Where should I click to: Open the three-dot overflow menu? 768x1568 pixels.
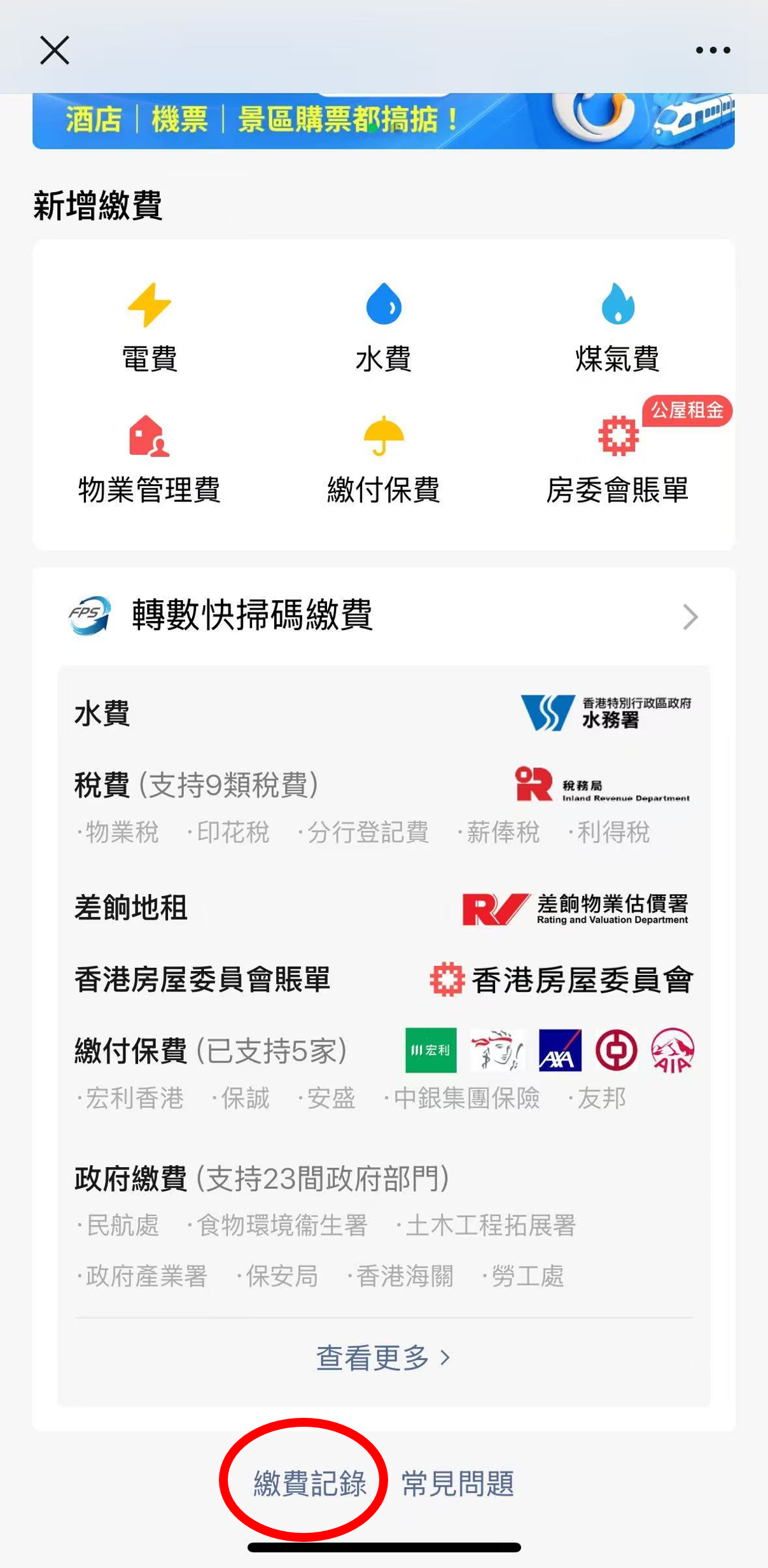(713, 50)
